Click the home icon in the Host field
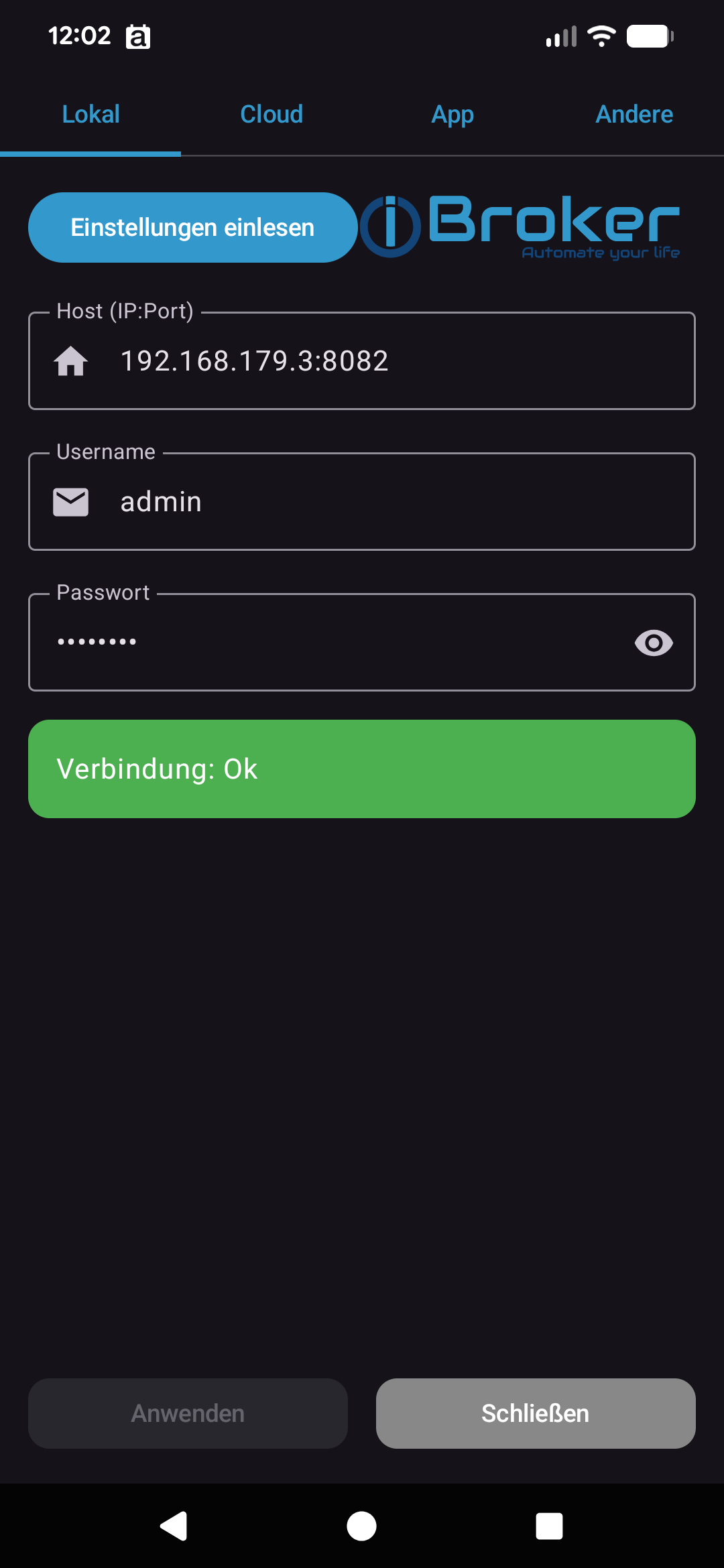724x1568 pixels. tap(71, 361)
